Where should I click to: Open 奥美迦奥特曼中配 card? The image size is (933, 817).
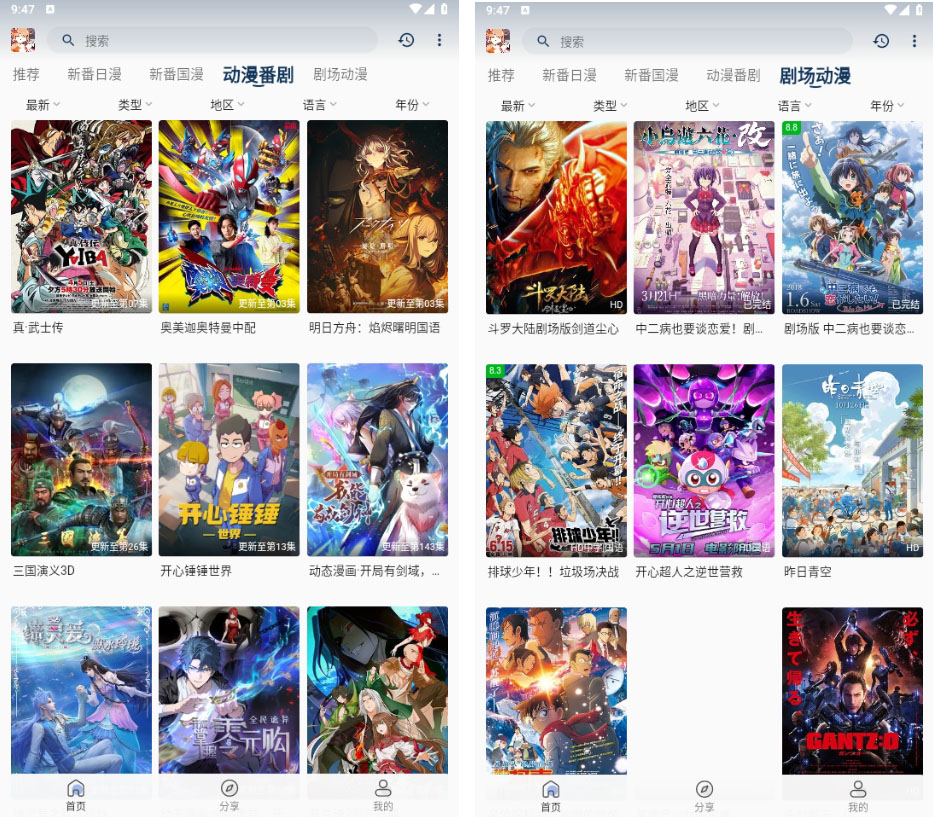[x=229, y=217]
